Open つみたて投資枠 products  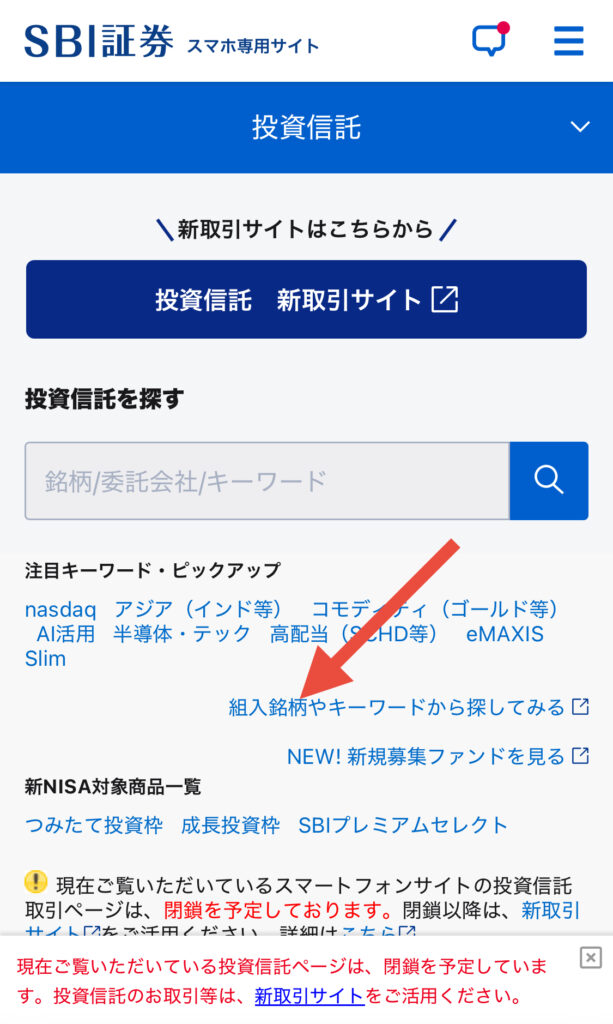coord(93,825)
